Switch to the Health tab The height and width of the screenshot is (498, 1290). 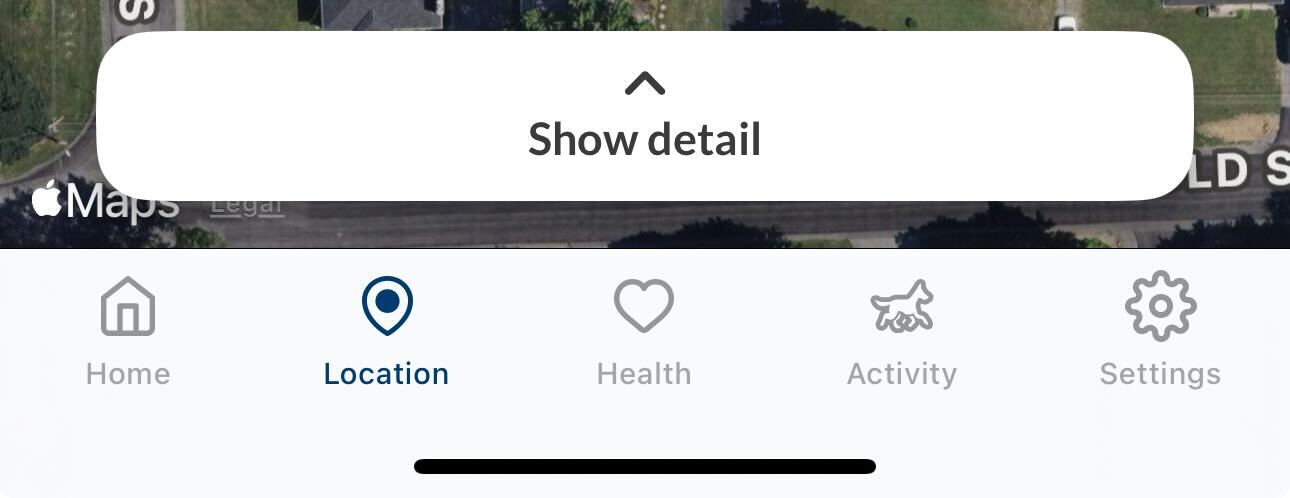click(644, 332)
